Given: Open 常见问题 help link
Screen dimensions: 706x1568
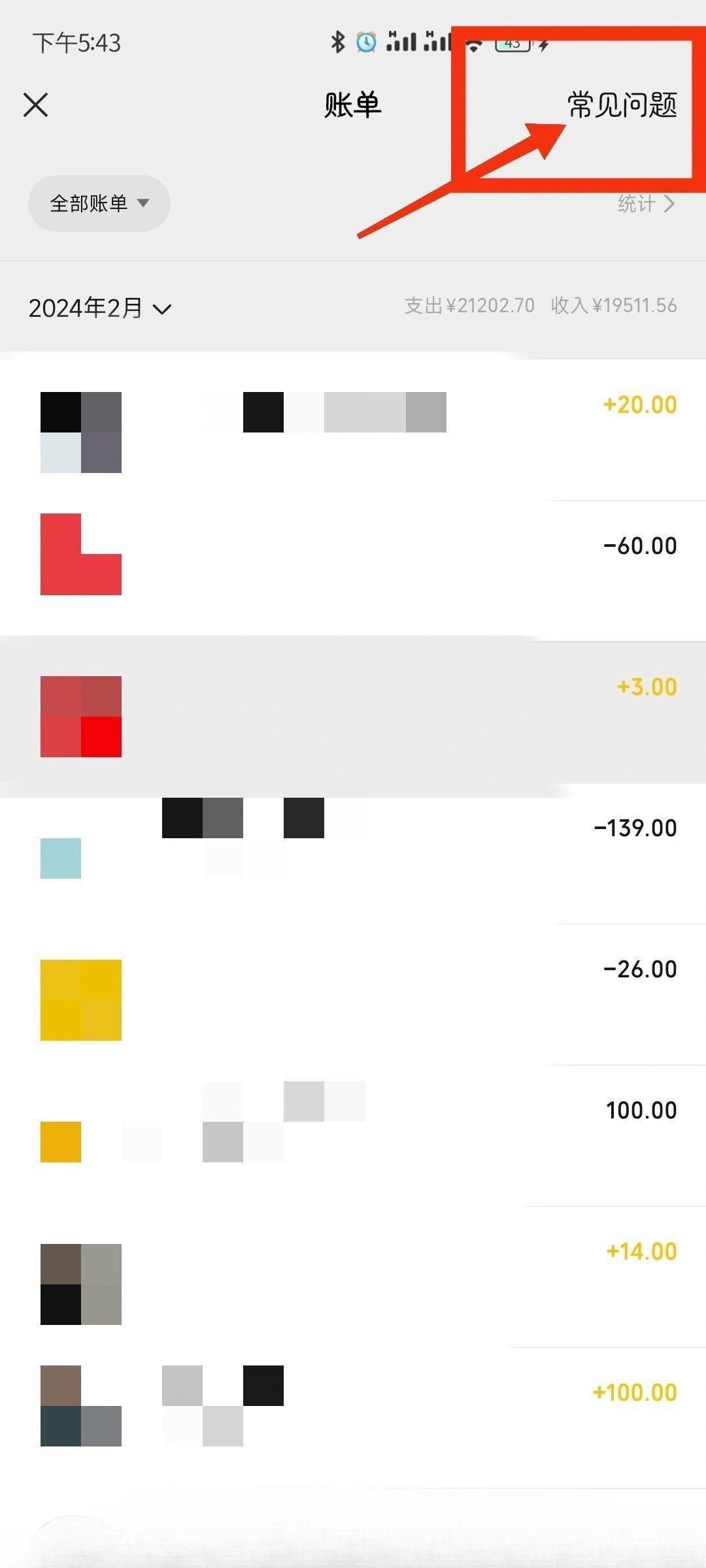Looking at the screenshot, I should point(622,105).
